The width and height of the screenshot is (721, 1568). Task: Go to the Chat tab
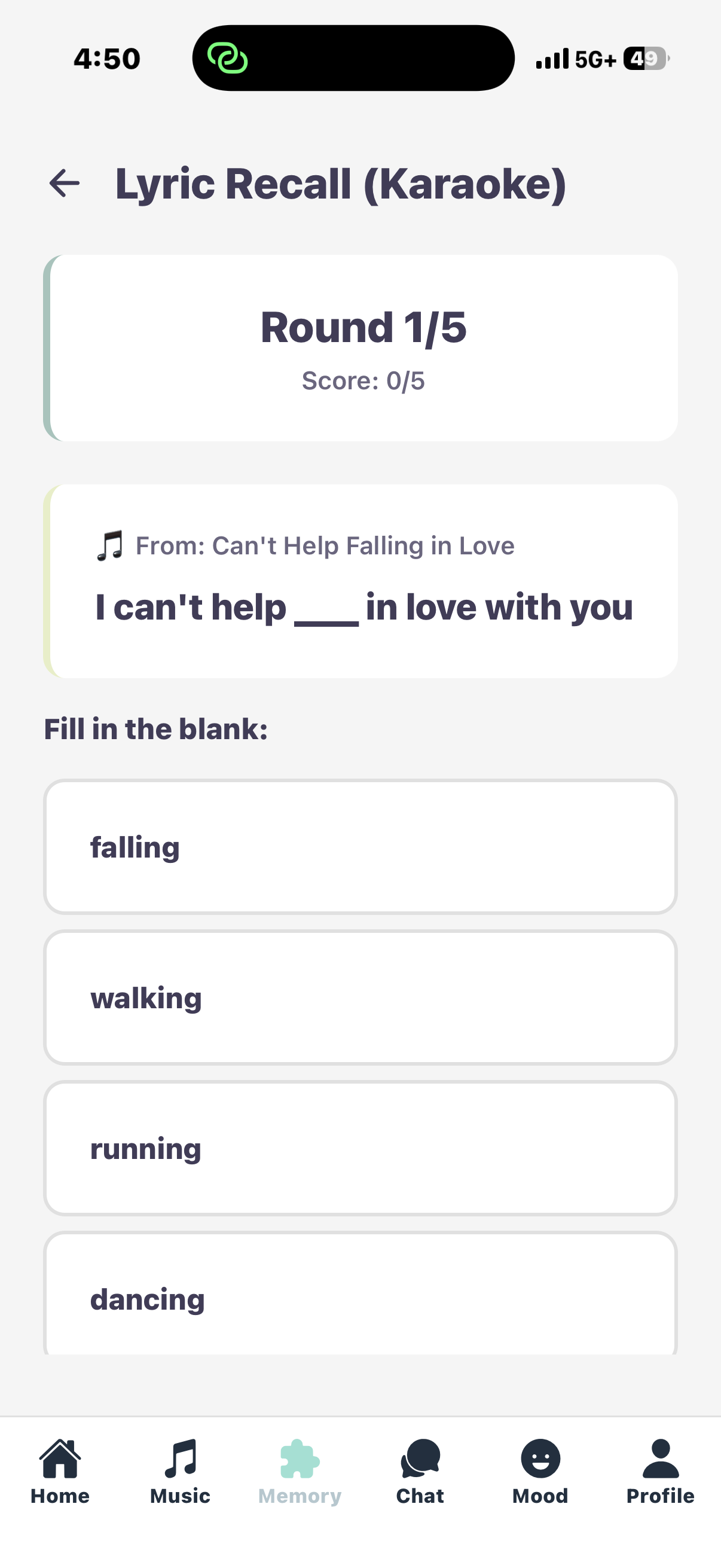point(420,1471)
